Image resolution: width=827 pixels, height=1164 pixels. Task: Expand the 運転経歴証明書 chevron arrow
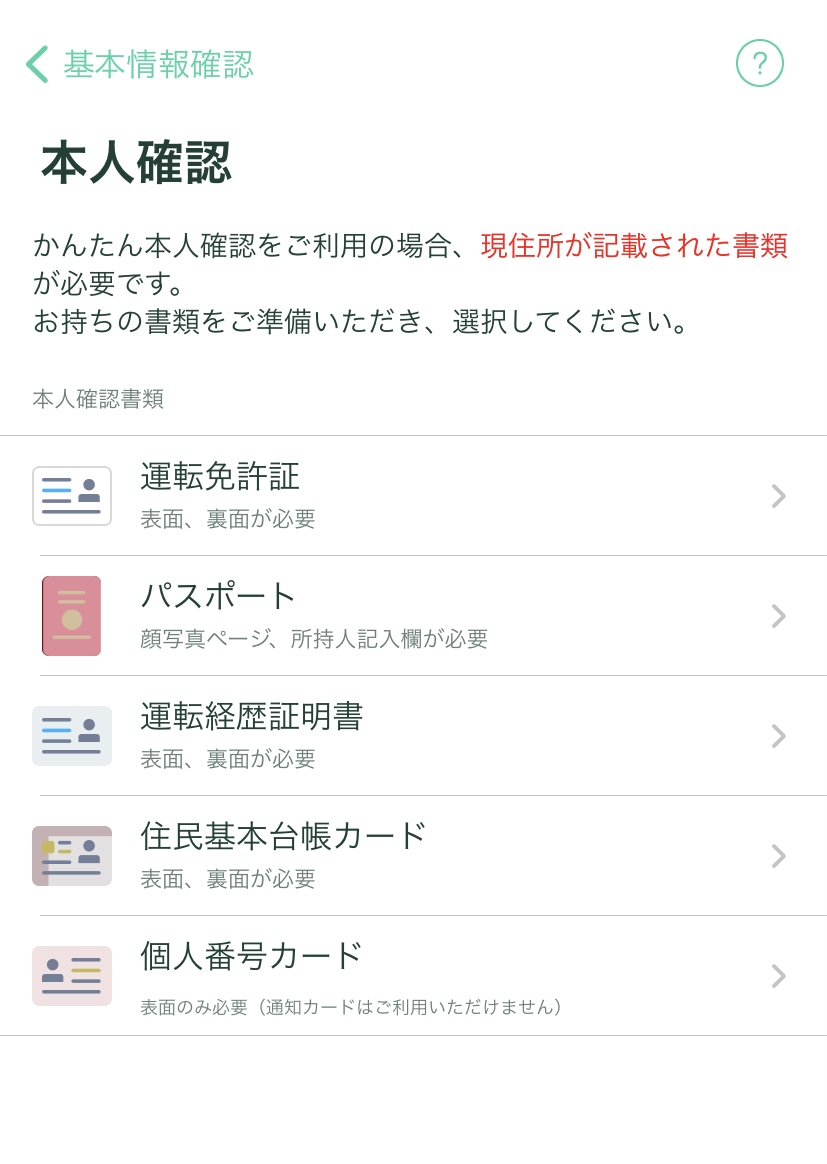[x=778, y=736]
